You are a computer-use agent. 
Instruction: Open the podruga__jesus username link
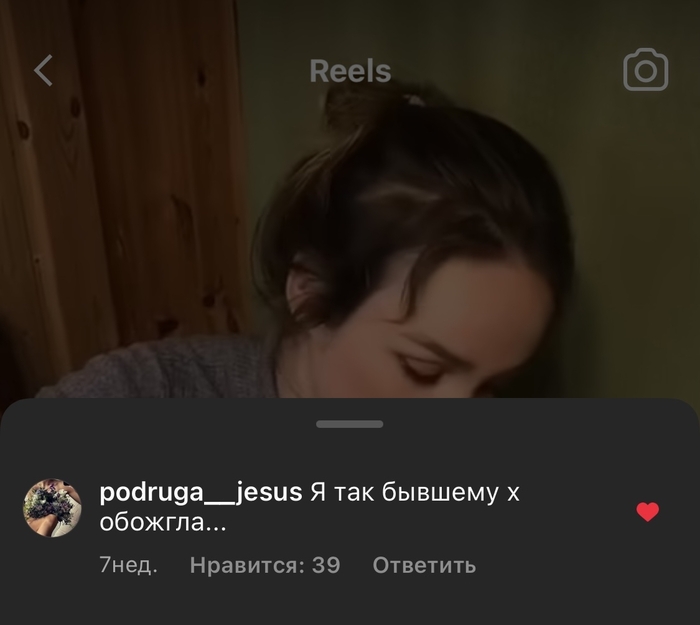pyautogui.click(x=201, y=492)
